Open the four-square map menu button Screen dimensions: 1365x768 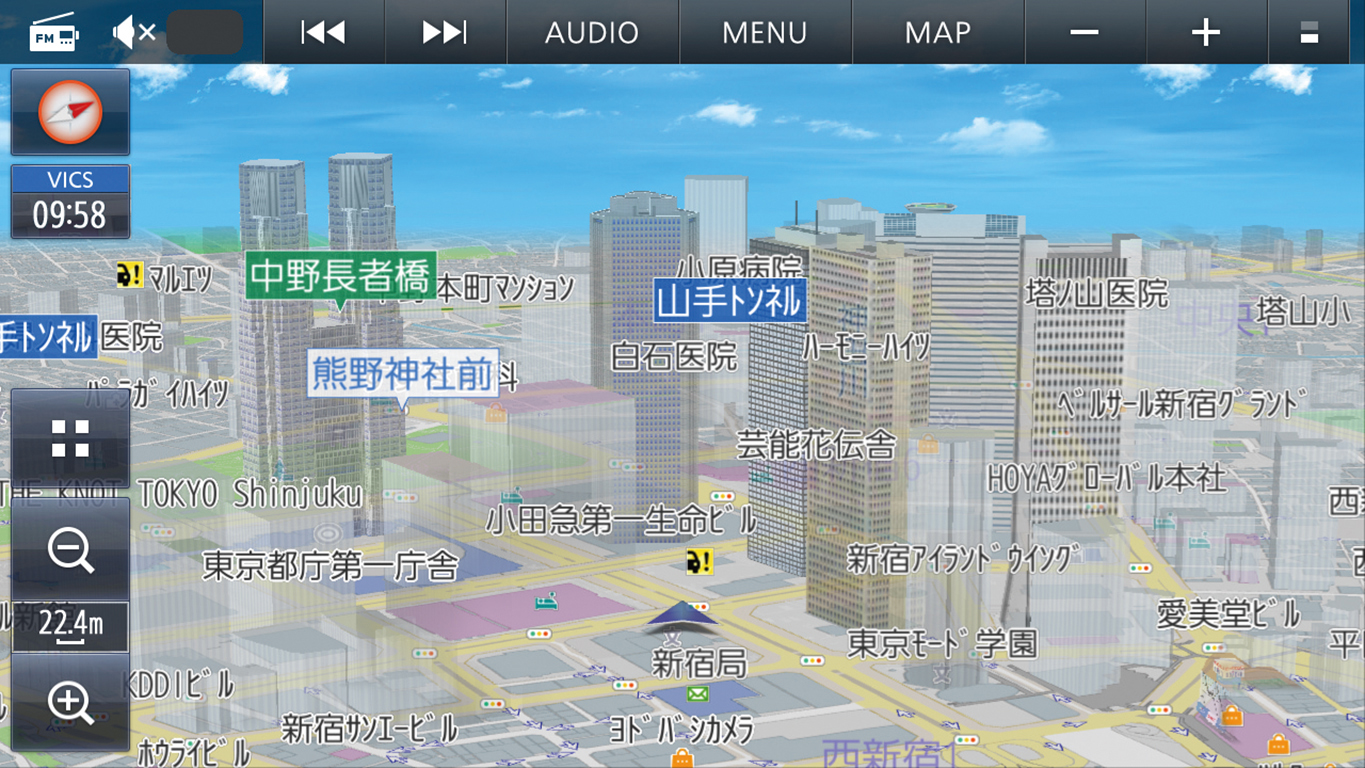click(x=70, y=439)
